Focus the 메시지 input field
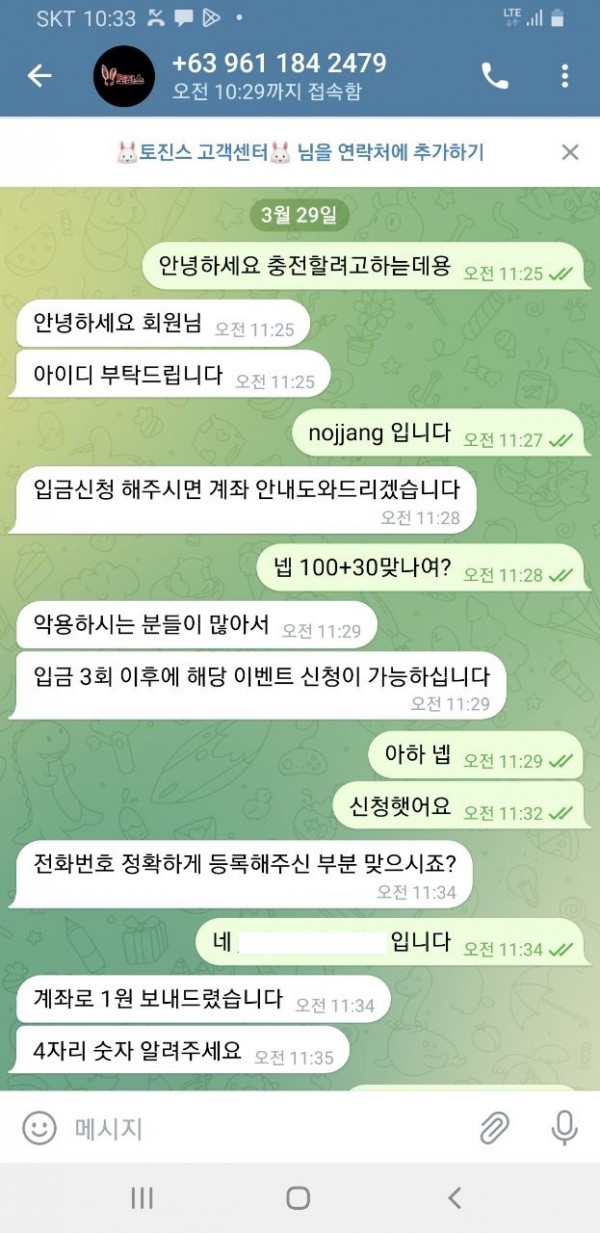Screen dimensions: 600x1233 pos(260,1128)
